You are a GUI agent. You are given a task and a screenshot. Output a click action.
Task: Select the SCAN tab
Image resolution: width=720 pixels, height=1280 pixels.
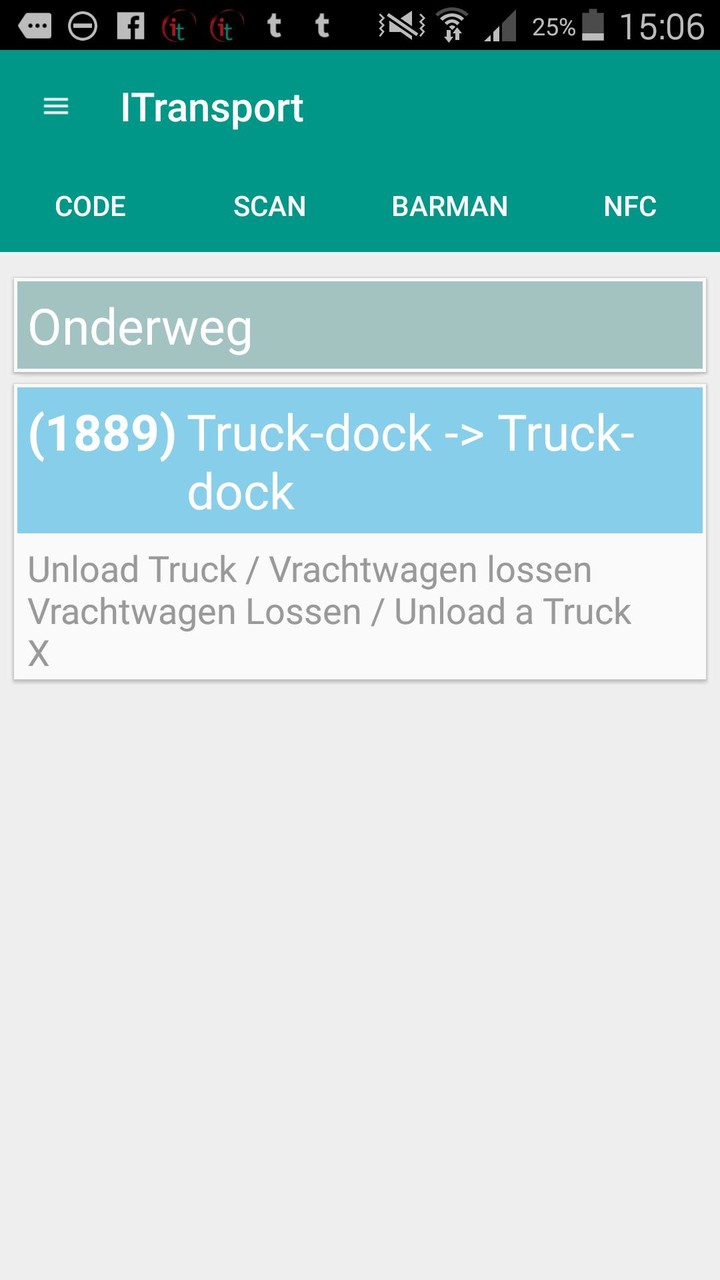[270, 207]
